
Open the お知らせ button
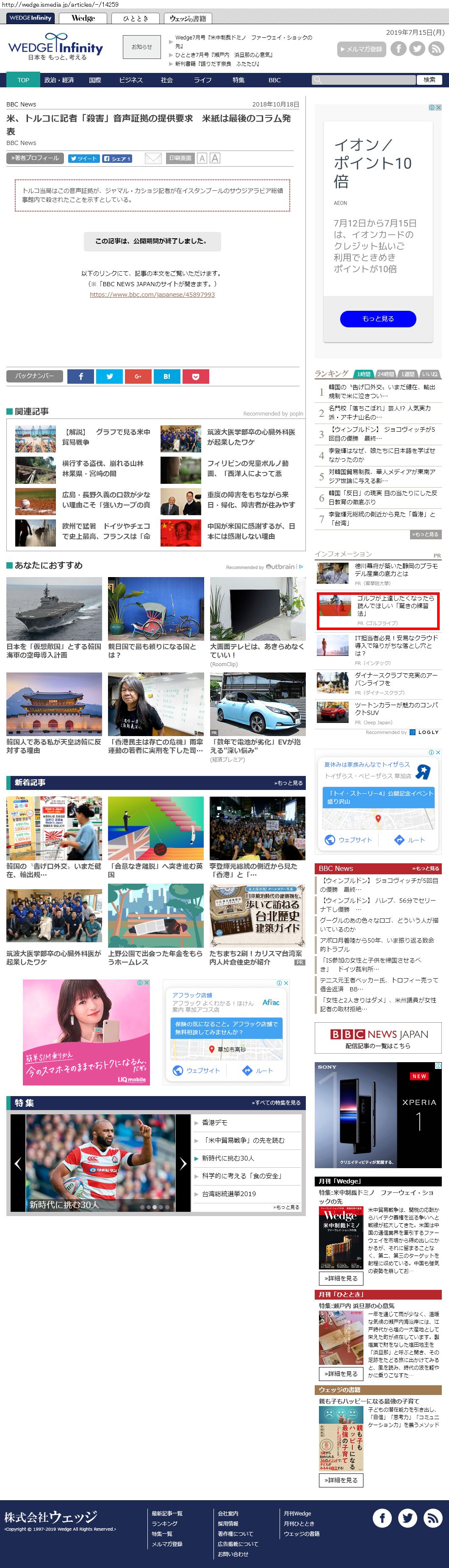pos(142,47)
